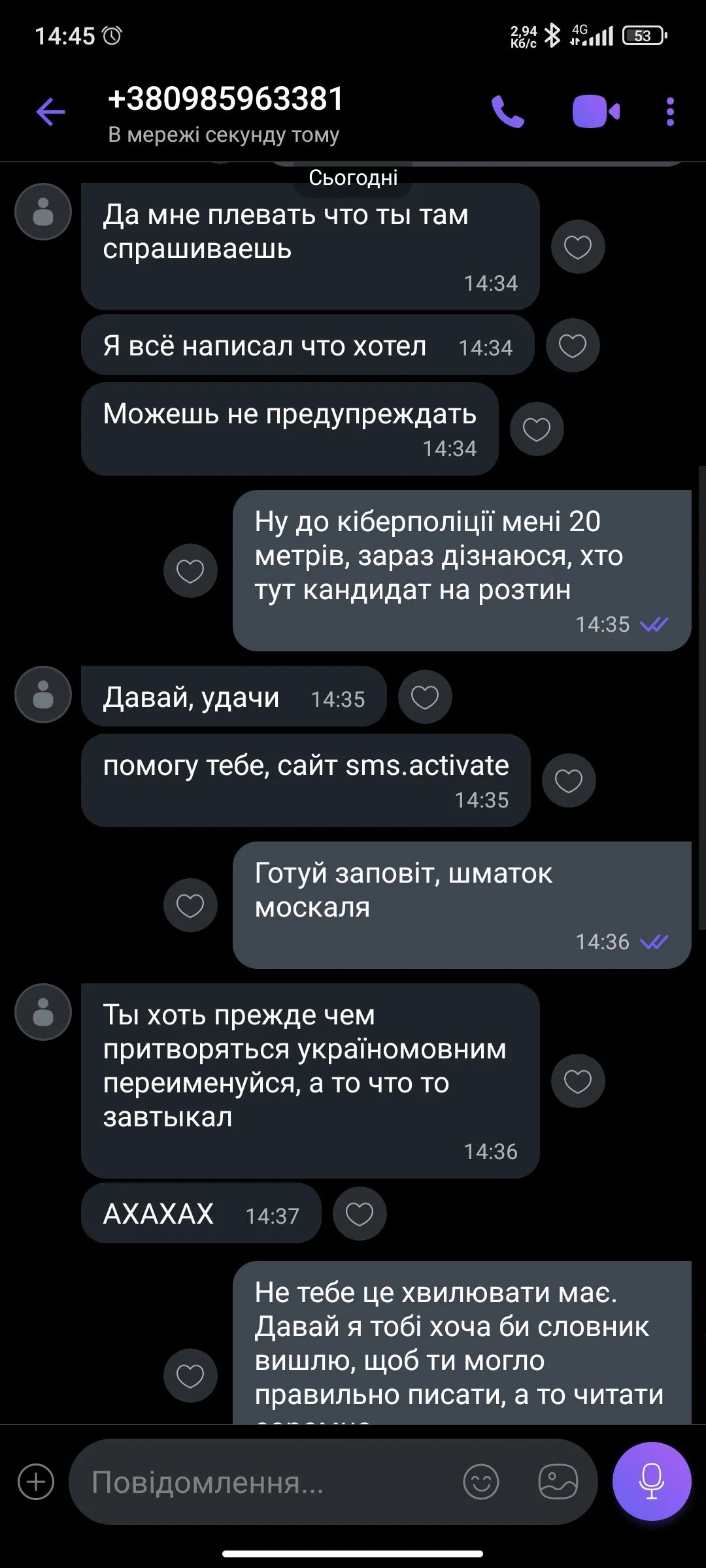Viewport: 706px width, 1568px height.
Task: Start a voice call with this contact
Action: click(508, 112)
